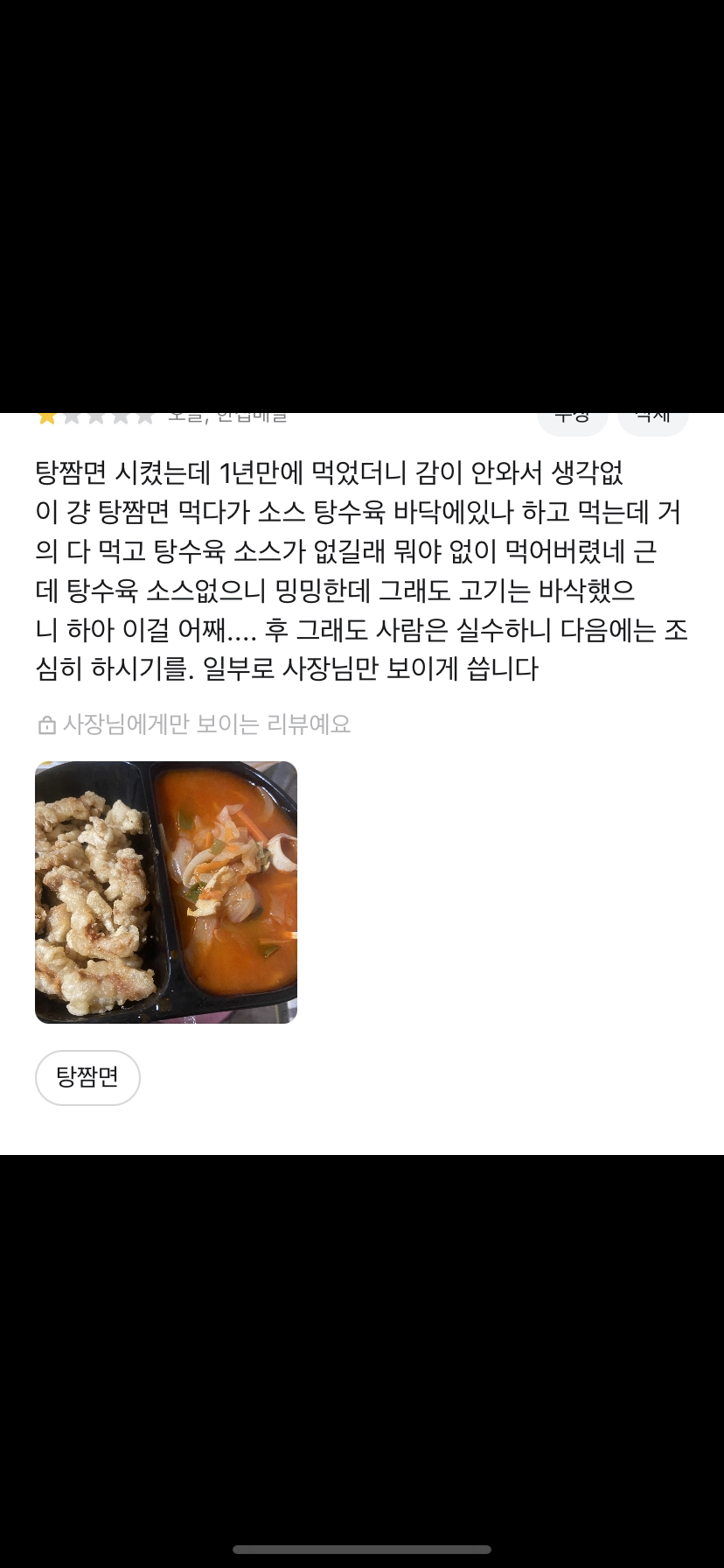724x1568 pixels.
Task: Tap the 삭제 delete review button
Action: pyautogui.click(x=652, y=423)
